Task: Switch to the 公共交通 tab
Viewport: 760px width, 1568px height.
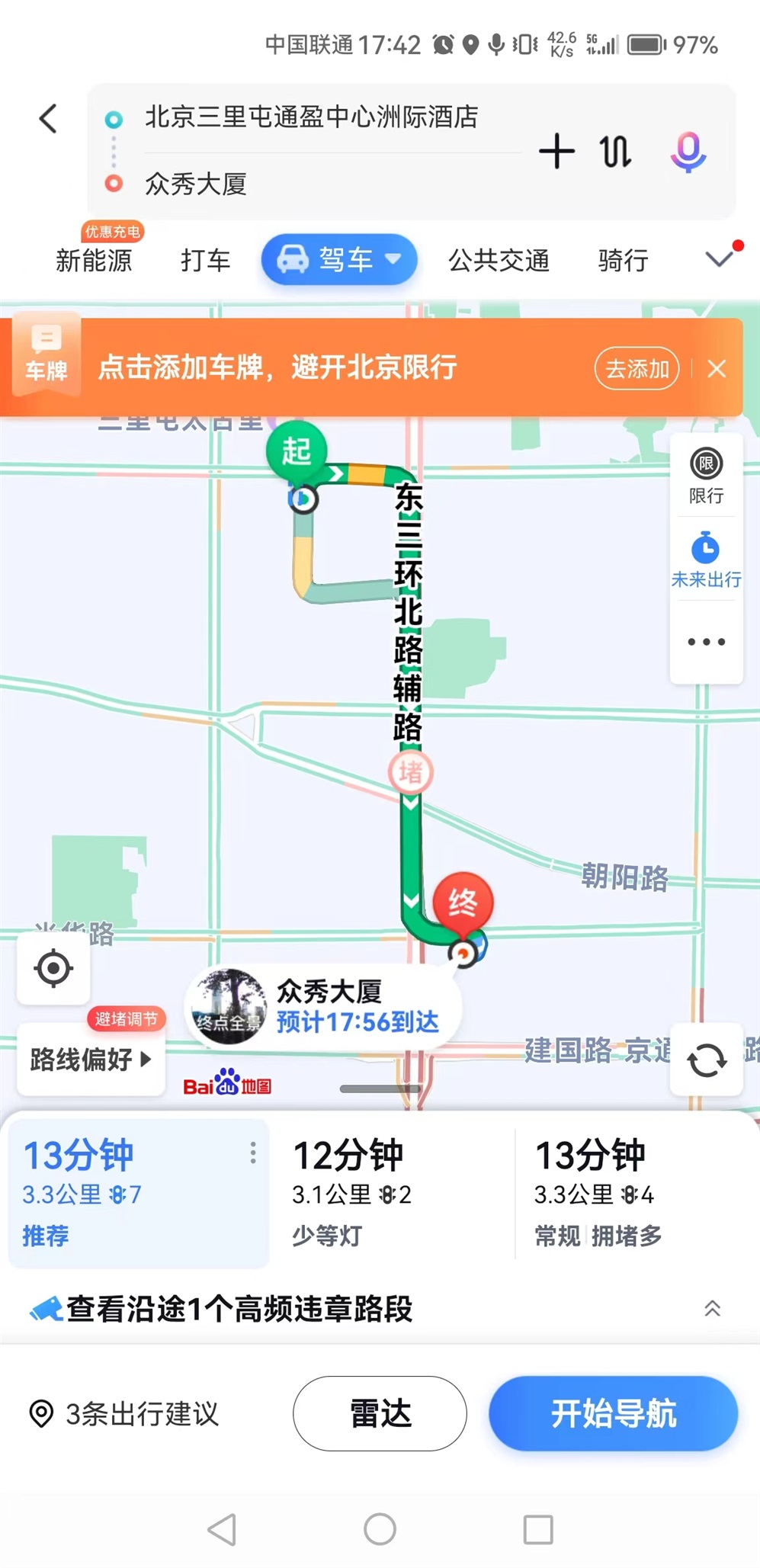Action: click(499, 260)
